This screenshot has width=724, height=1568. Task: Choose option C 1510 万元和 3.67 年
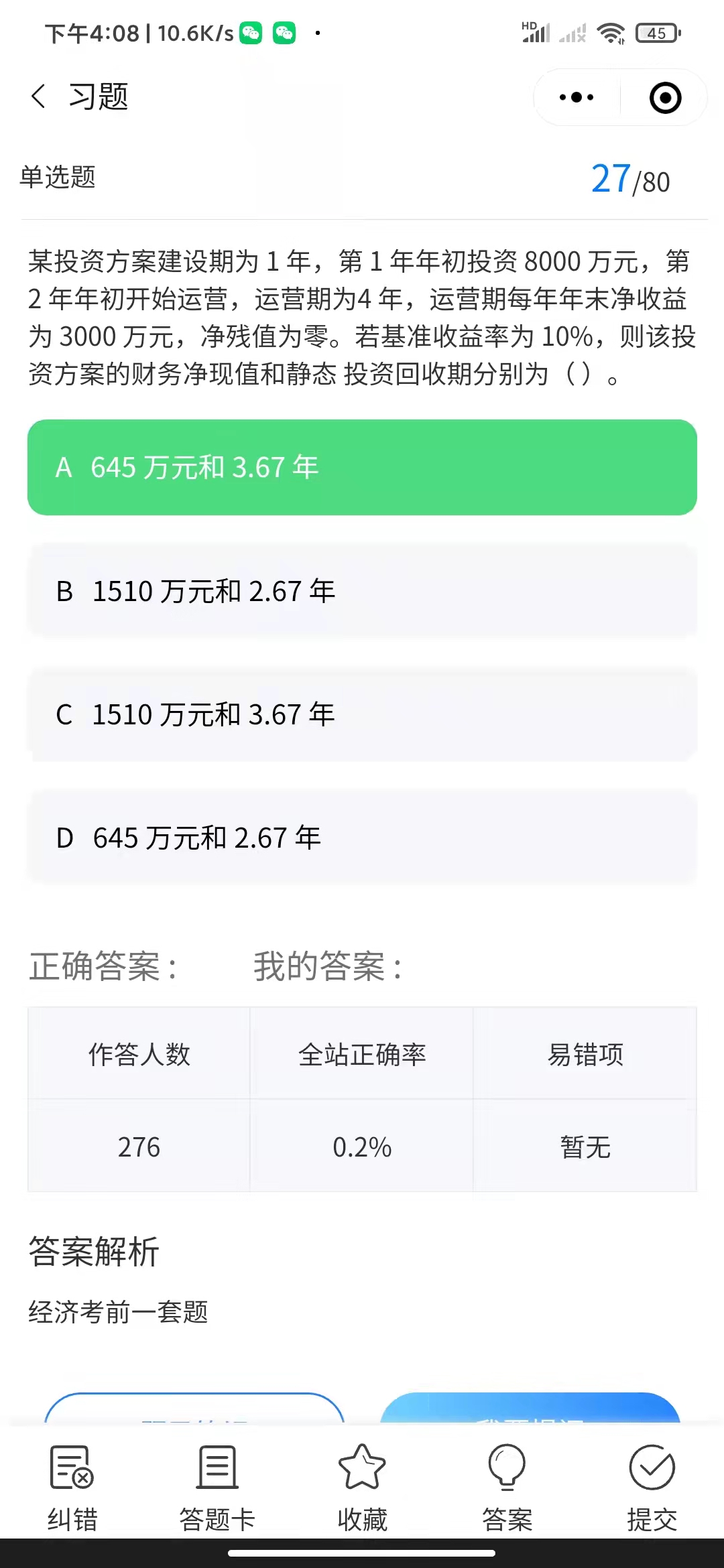(x=362, y=714)
